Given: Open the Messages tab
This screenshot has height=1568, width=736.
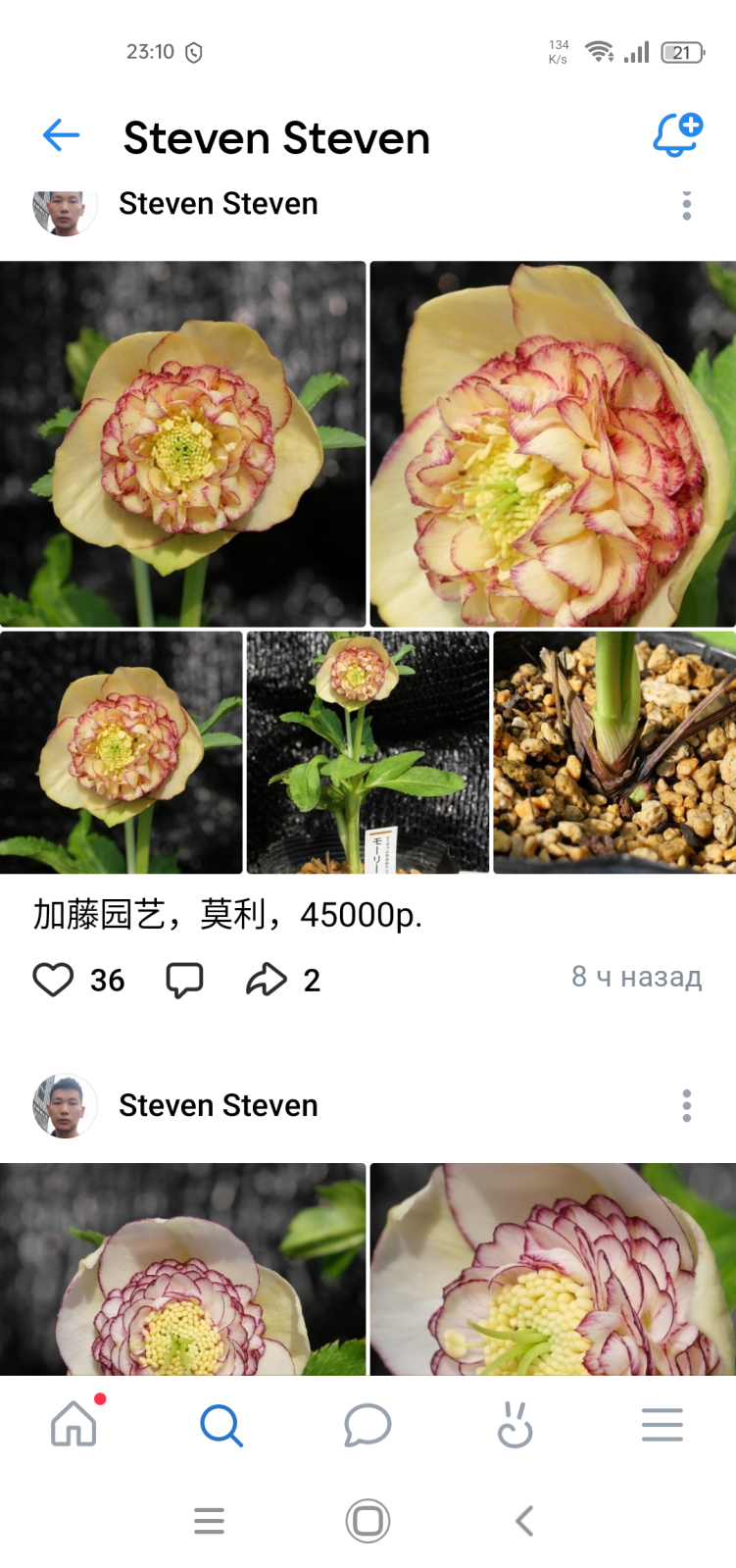Looking at the screenshot, I should (x=368, y=1425).
